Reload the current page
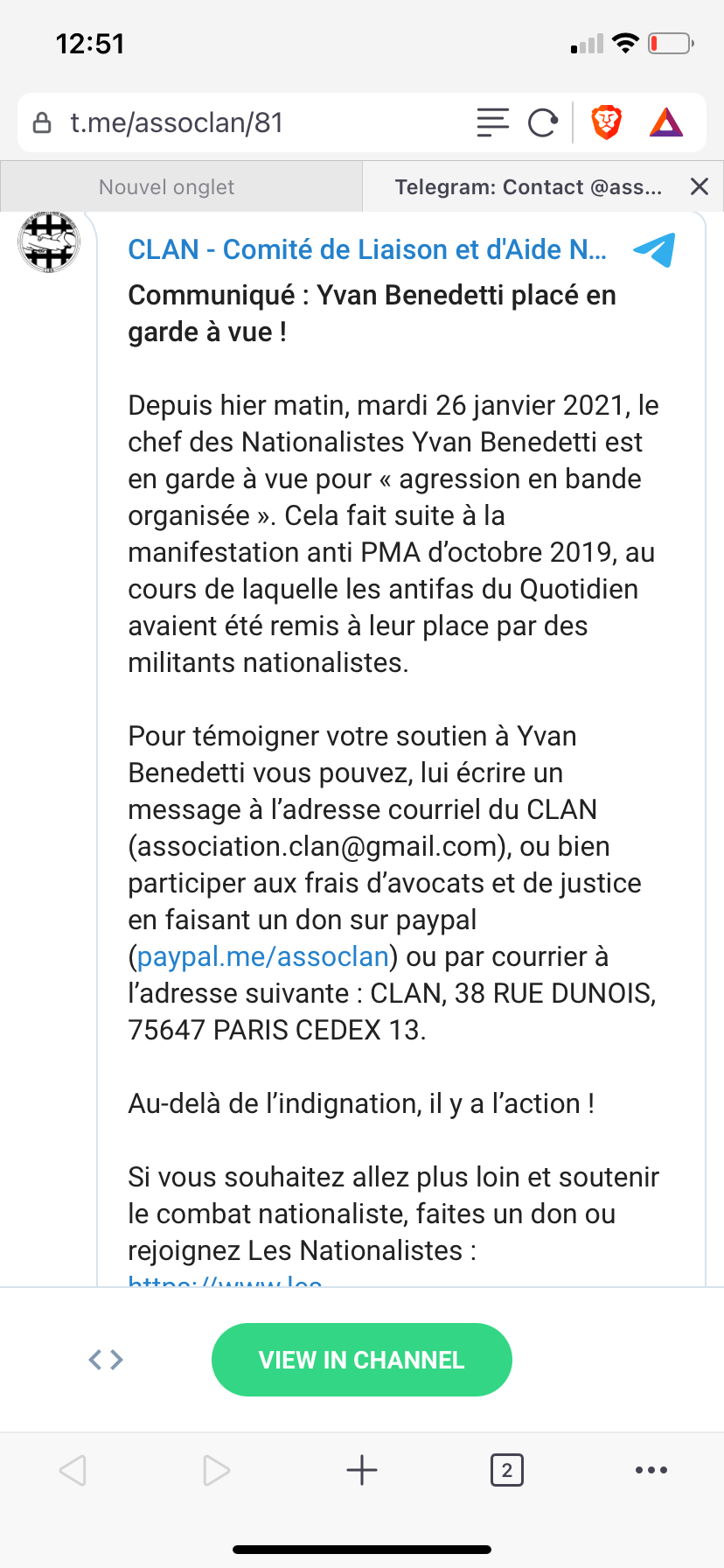 pos(543,122)
